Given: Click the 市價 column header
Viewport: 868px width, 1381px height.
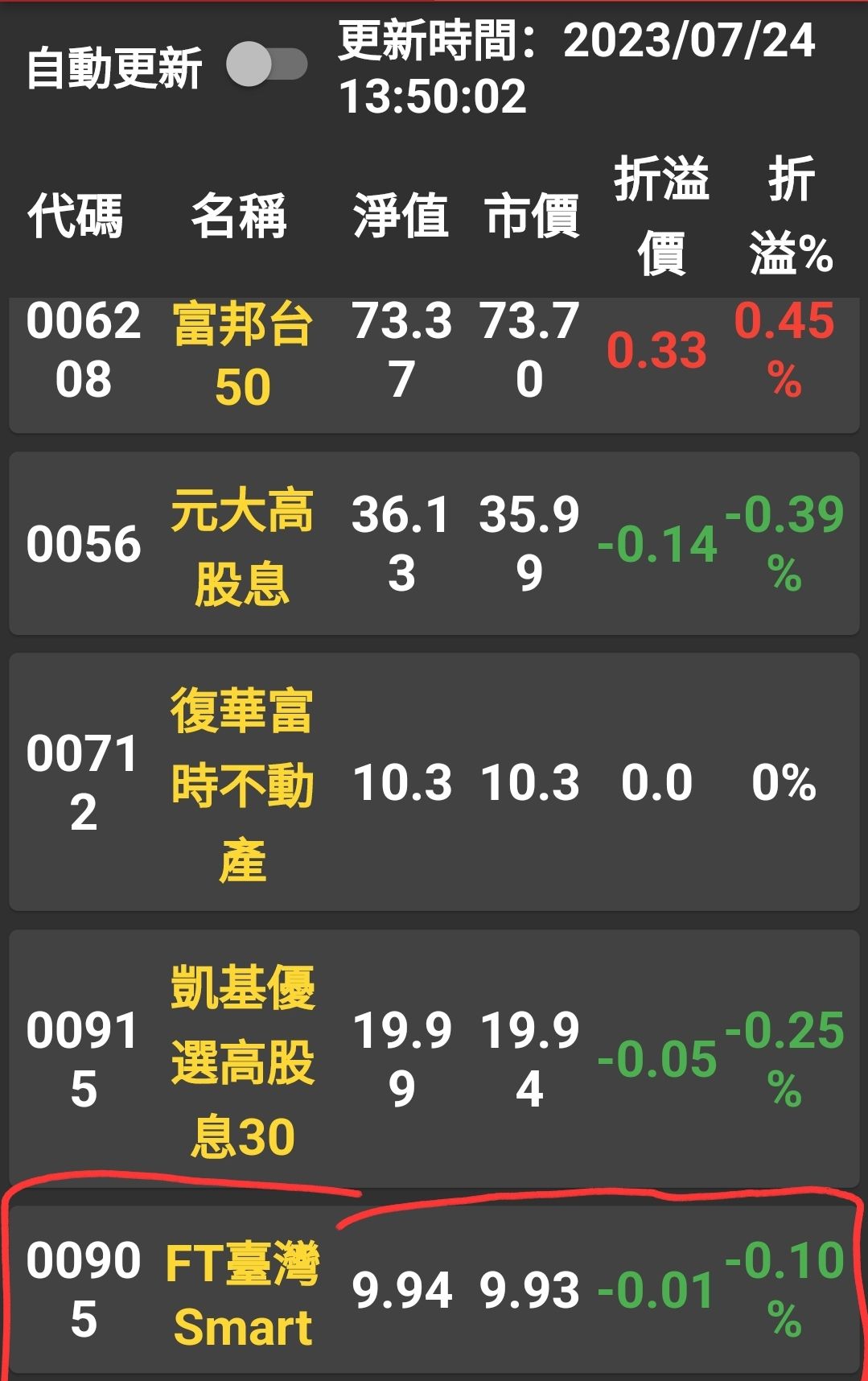Looking at the screenshot, I should 533,215.
